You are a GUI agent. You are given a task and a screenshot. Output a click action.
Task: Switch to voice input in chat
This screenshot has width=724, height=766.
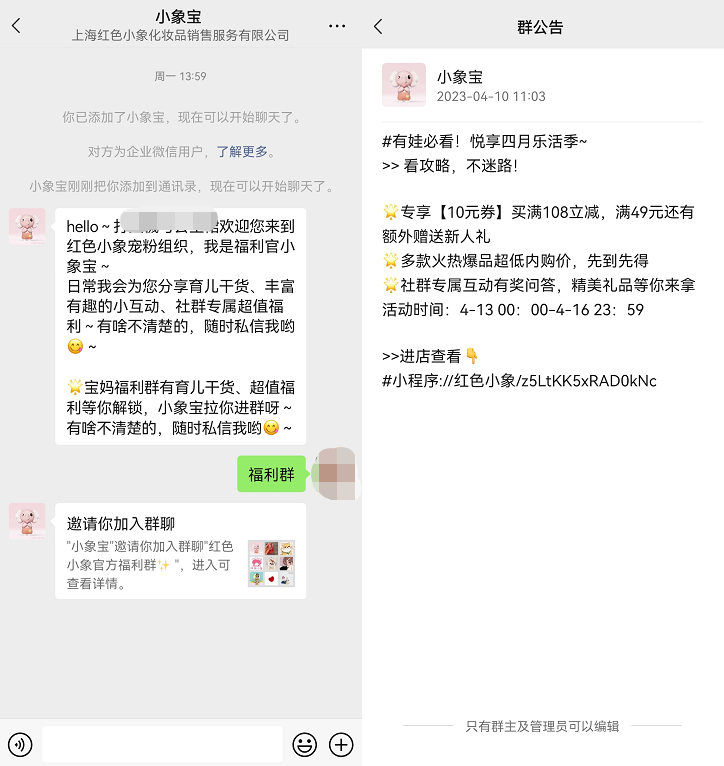point(20,744)
